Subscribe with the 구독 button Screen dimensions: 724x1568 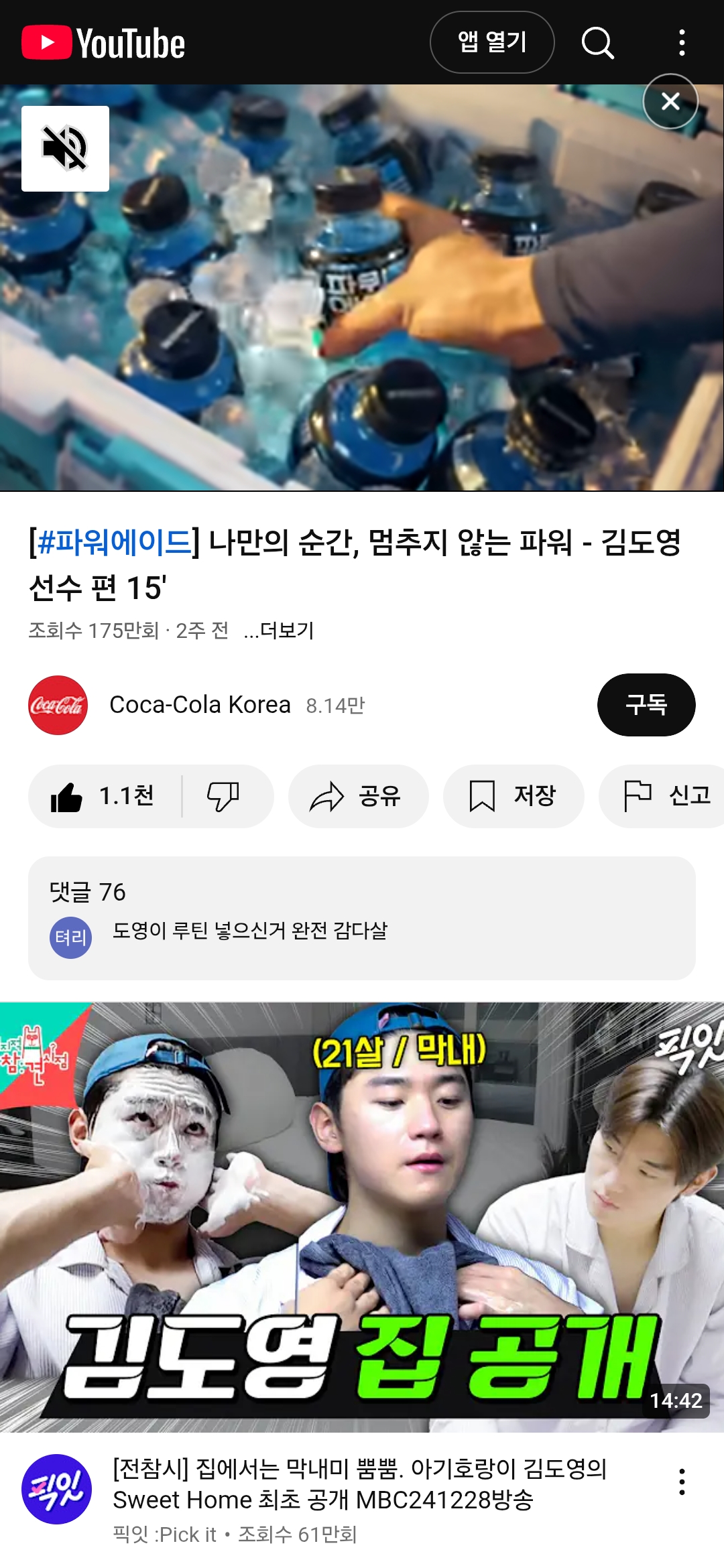click(646, 705)
